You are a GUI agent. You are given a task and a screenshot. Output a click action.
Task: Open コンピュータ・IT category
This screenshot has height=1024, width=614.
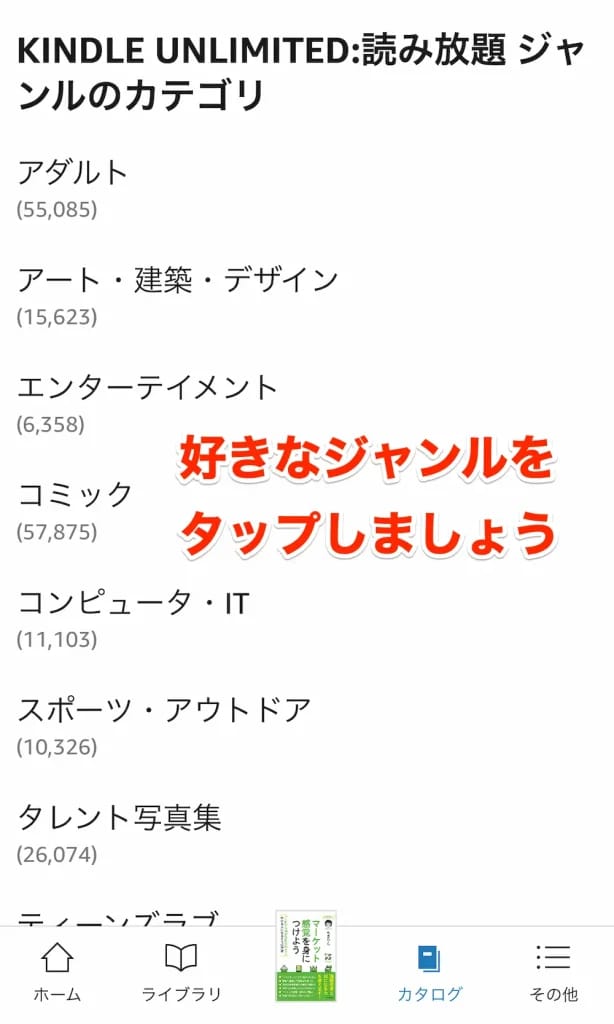[133, 603]
